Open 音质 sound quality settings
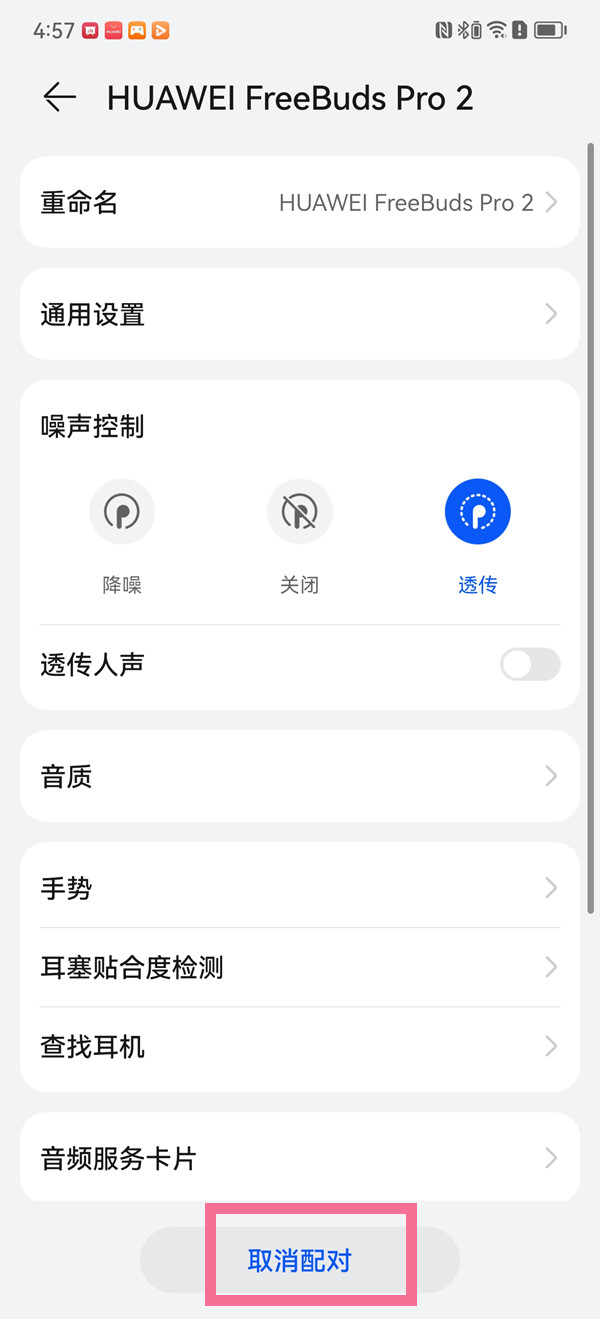Viewport: 600px width, 1319px height. 300,776
